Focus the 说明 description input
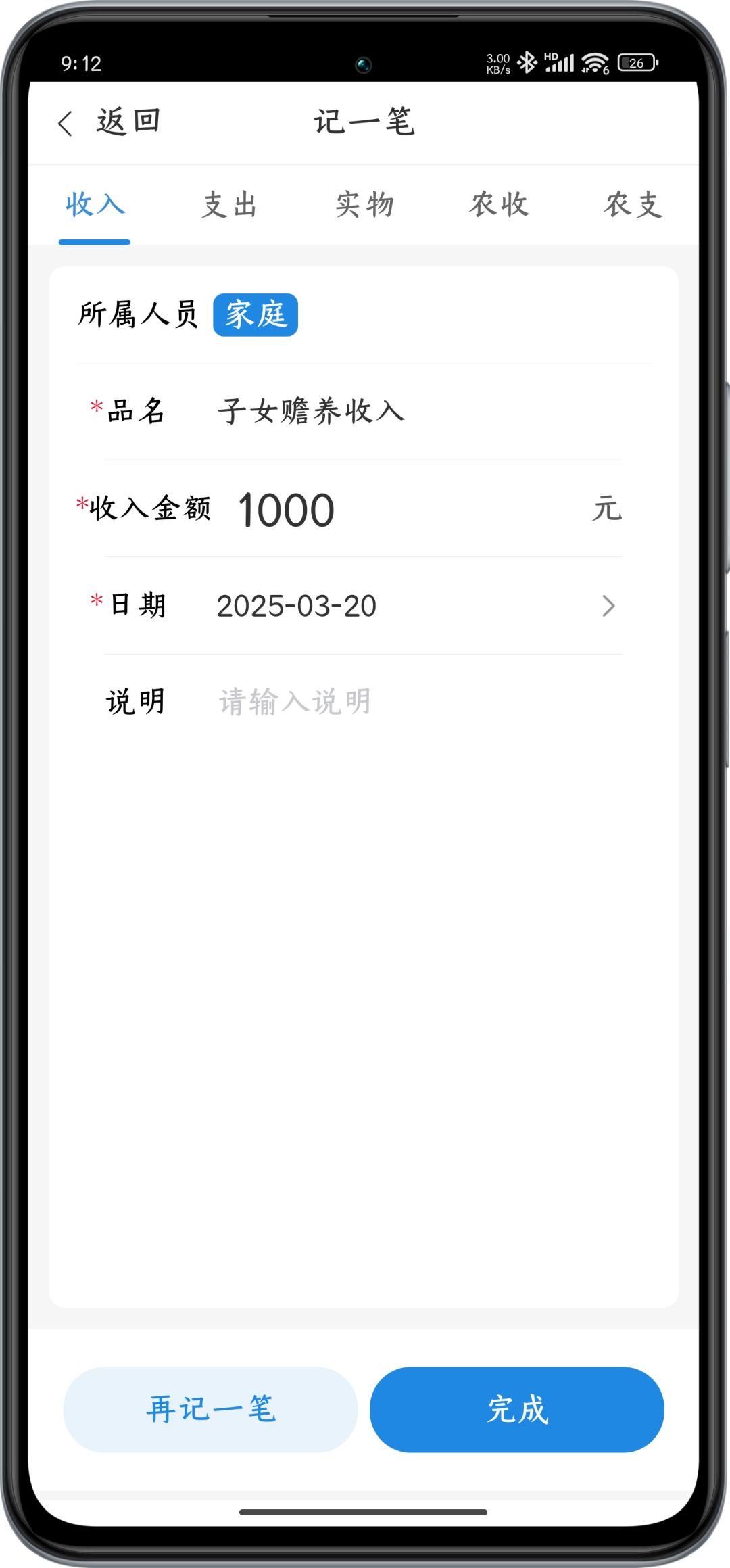Viewport: 730px width, 1568px height. point(419,702)
